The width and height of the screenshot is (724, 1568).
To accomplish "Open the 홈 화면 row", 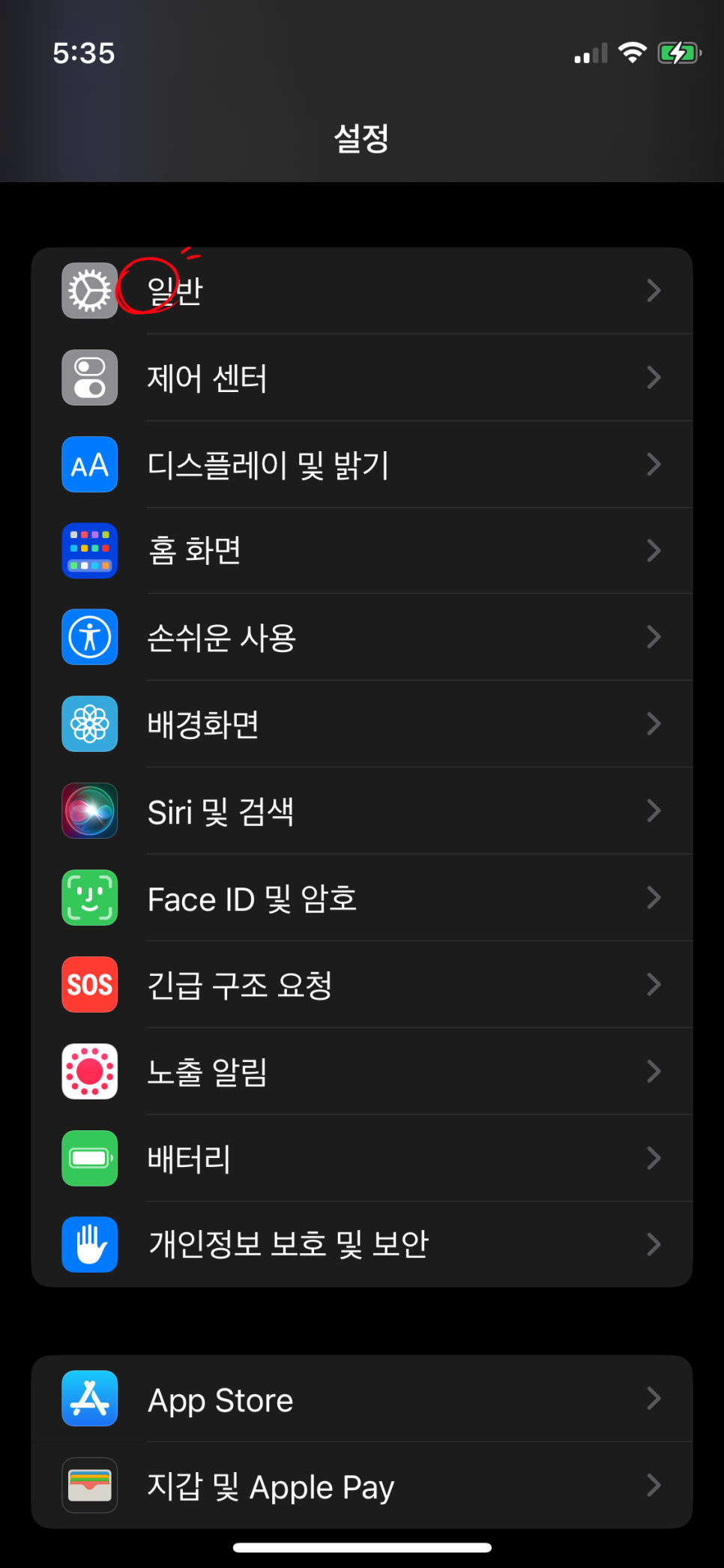I will [x=362, y=551].
